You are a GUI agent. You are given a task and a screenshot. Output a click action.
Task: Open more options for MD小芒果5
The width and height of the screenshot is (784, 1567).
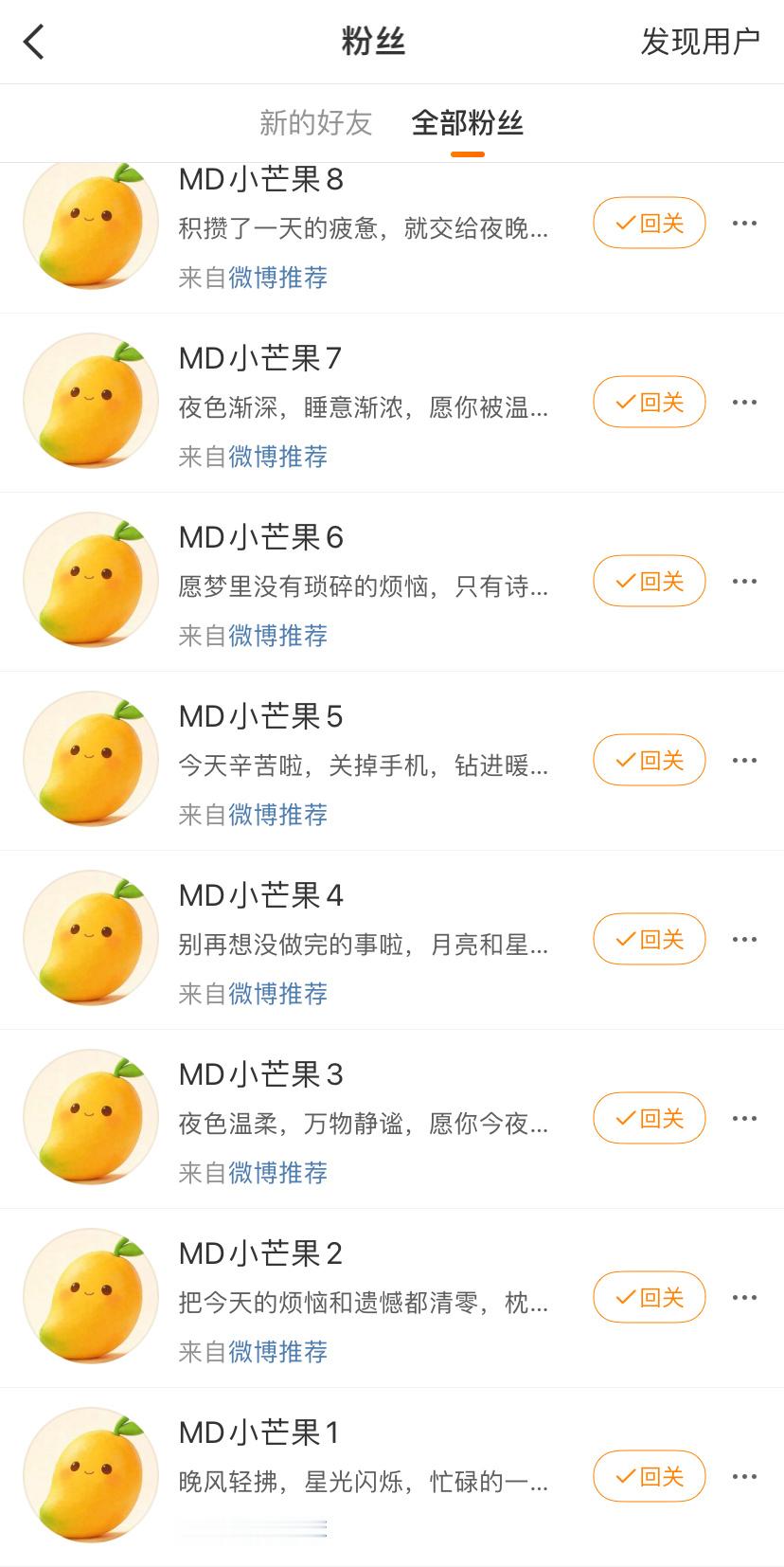(x=746, y=760)
